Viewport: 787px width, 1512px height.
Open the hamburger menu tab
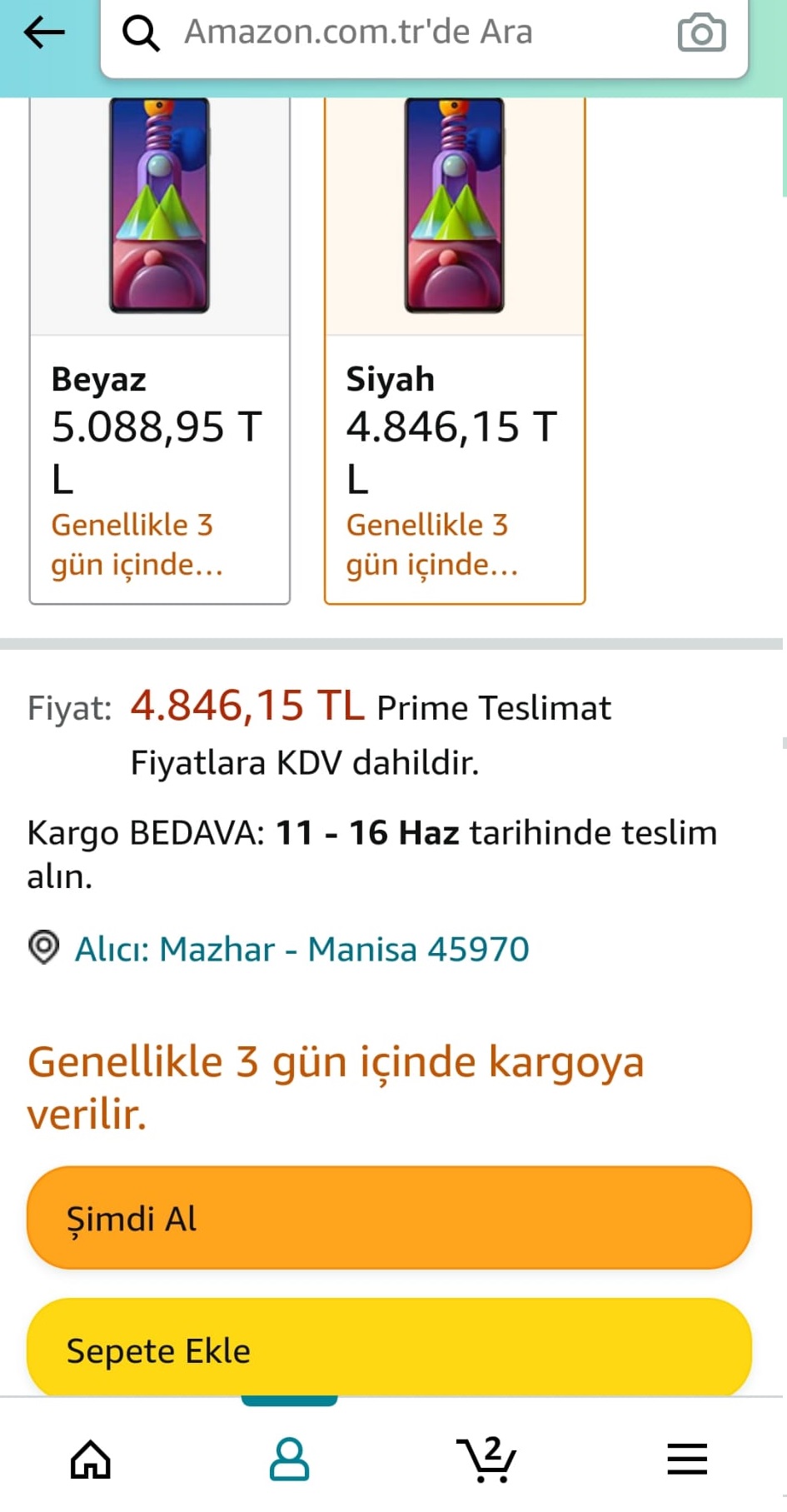coord(687,1460)
